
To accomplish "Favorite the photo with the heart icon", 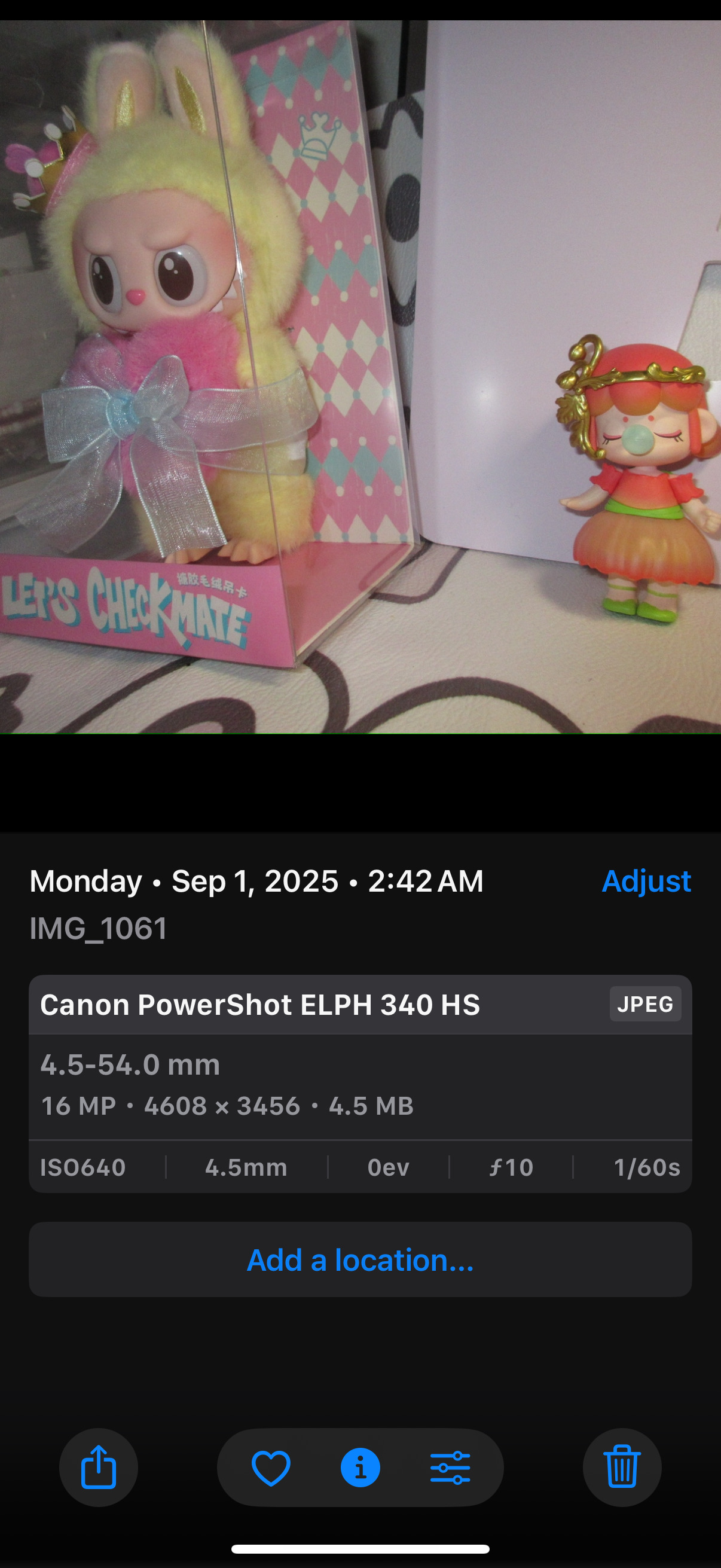I will tap(271, 1468).
